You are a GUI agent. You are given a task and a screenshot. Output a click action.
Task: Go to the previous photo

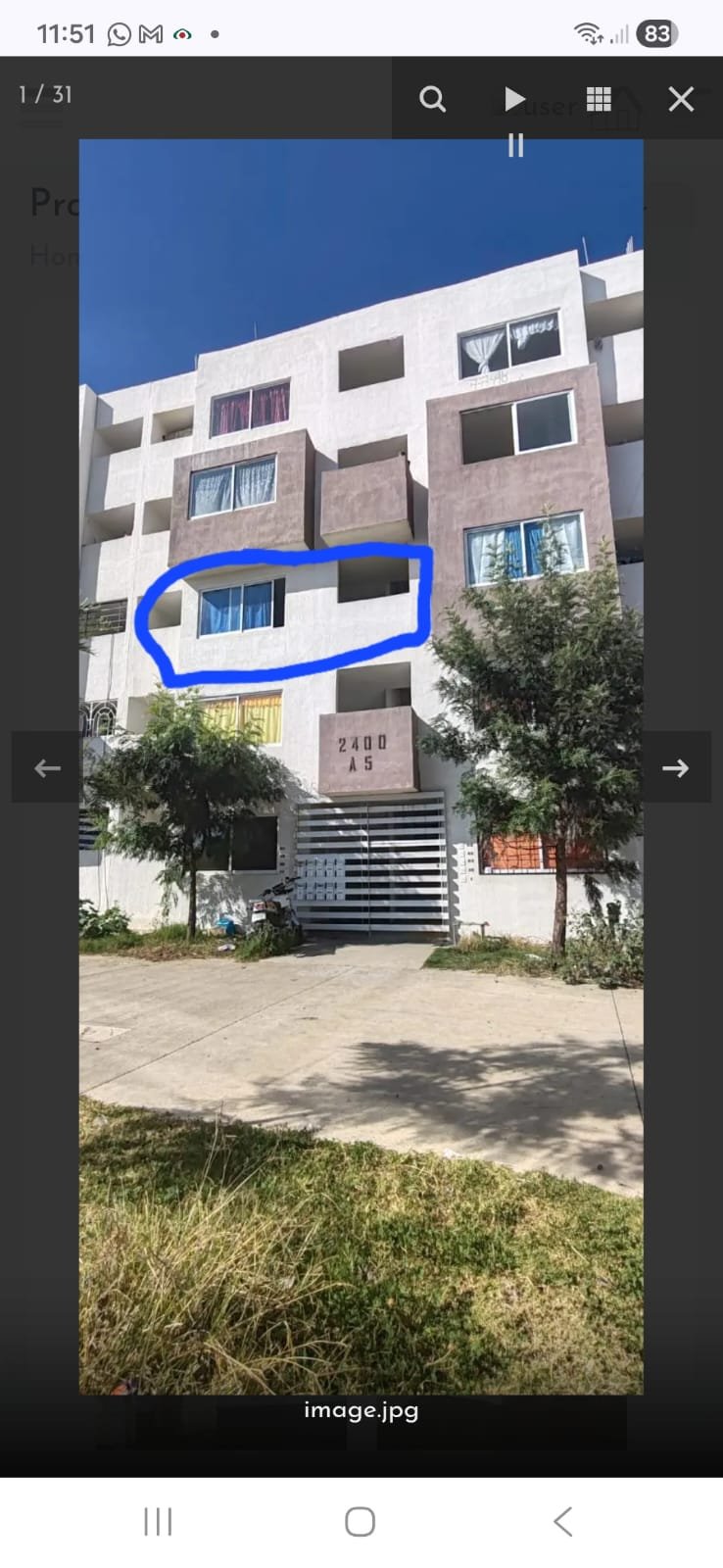click(46, 768)
